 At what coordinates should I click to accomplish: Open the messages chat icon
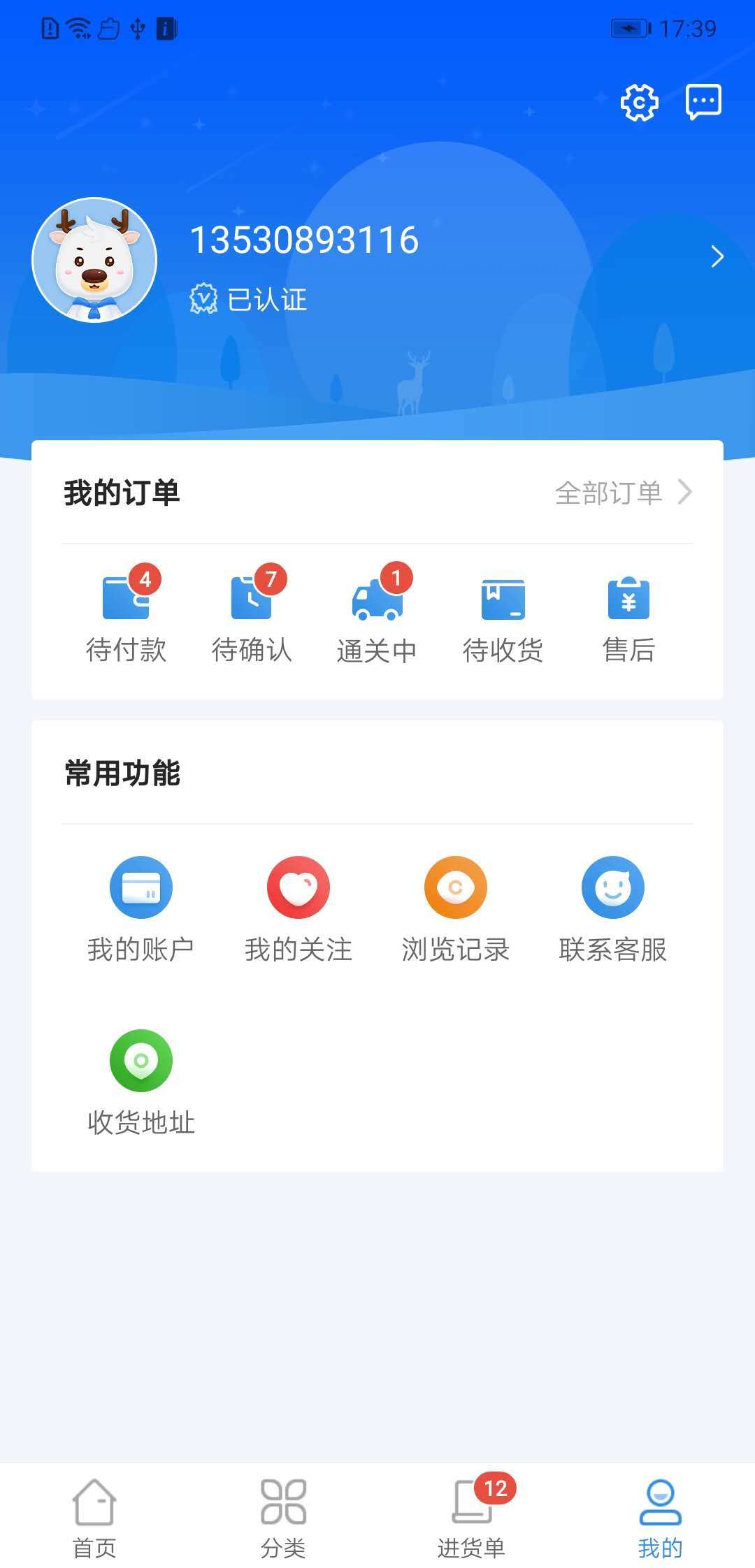(x=703, y=101)
